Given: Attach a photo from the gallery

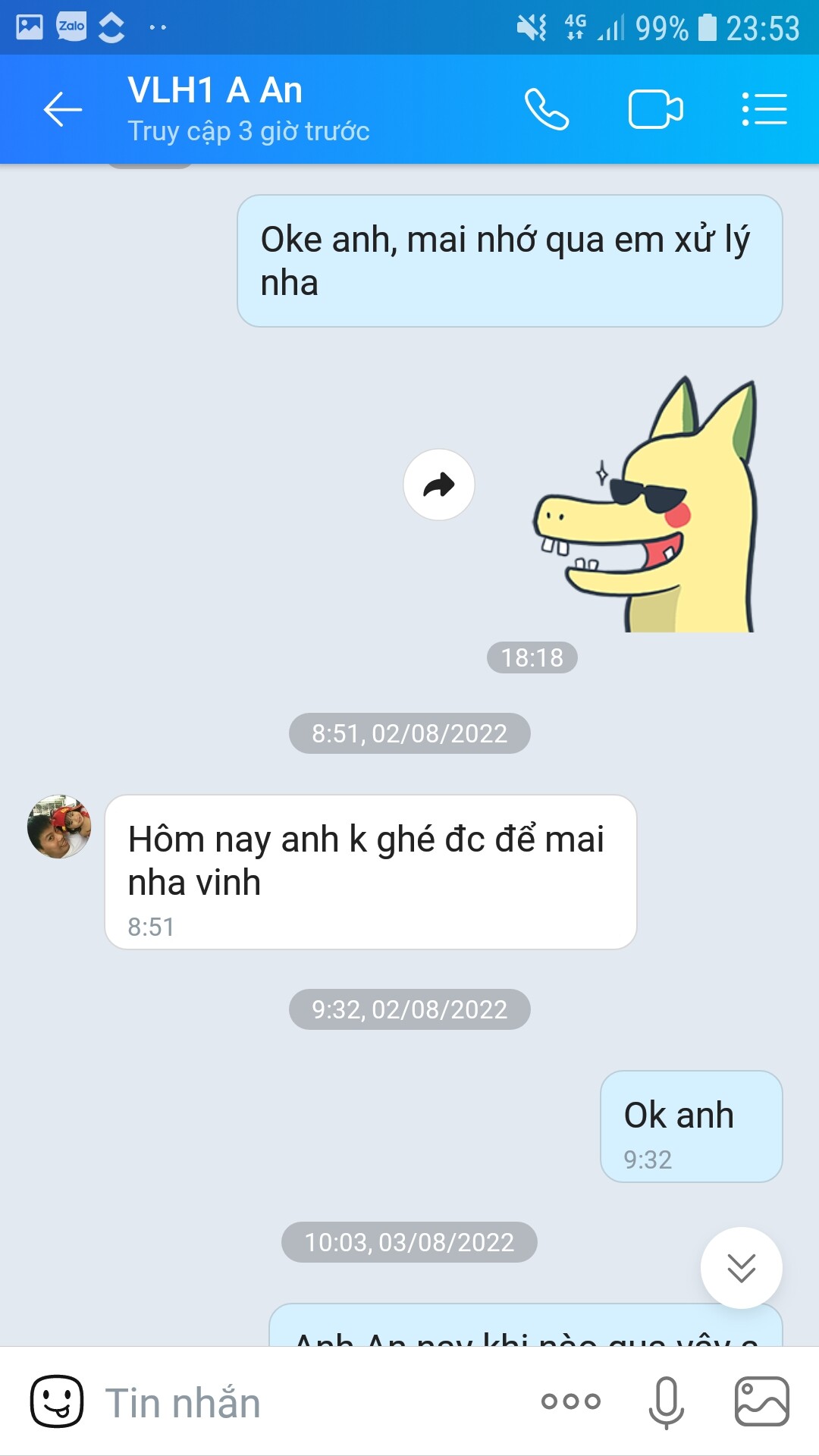Looking at the screenshot, I should click(x=761, y=1401).
